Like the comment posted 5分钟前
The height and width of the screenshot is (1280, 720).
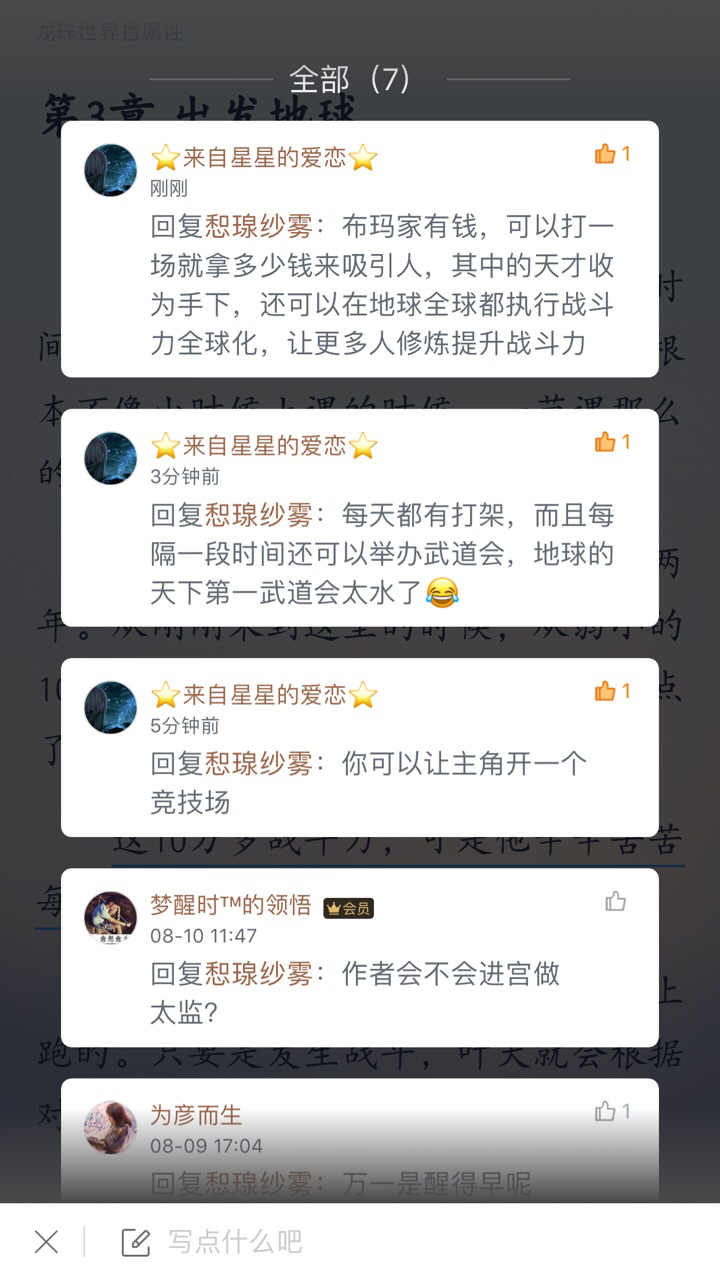[x=612, y=691]
